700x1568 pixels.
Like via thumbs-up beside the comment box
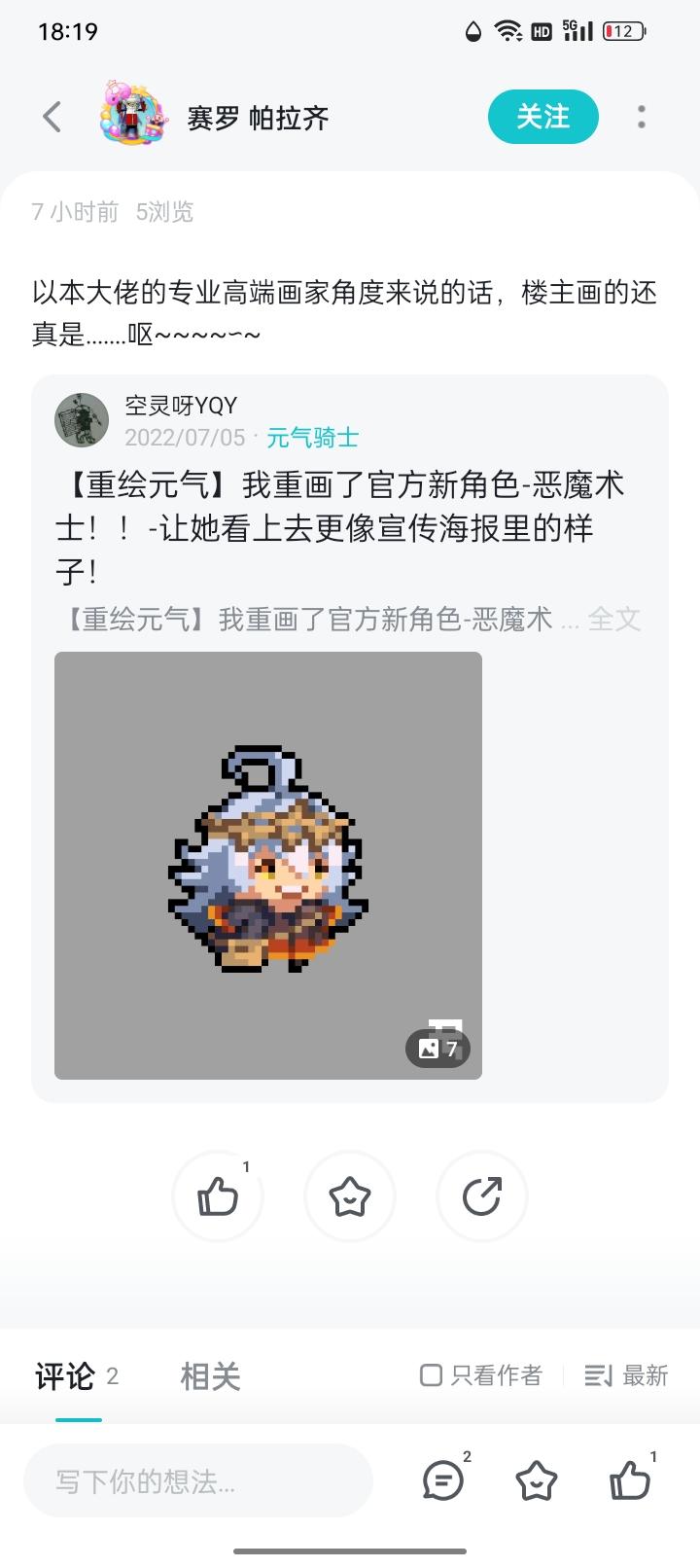pos(632,1482)
